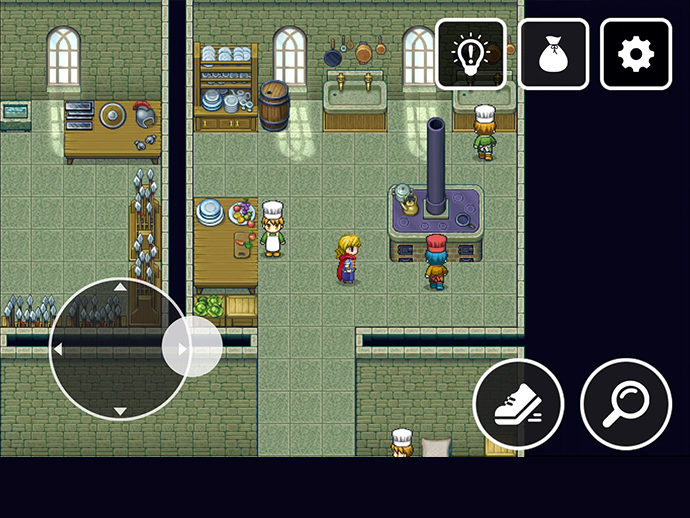
Task: Tap the down arrow on the joystick
Action: [x=120, y=411]
